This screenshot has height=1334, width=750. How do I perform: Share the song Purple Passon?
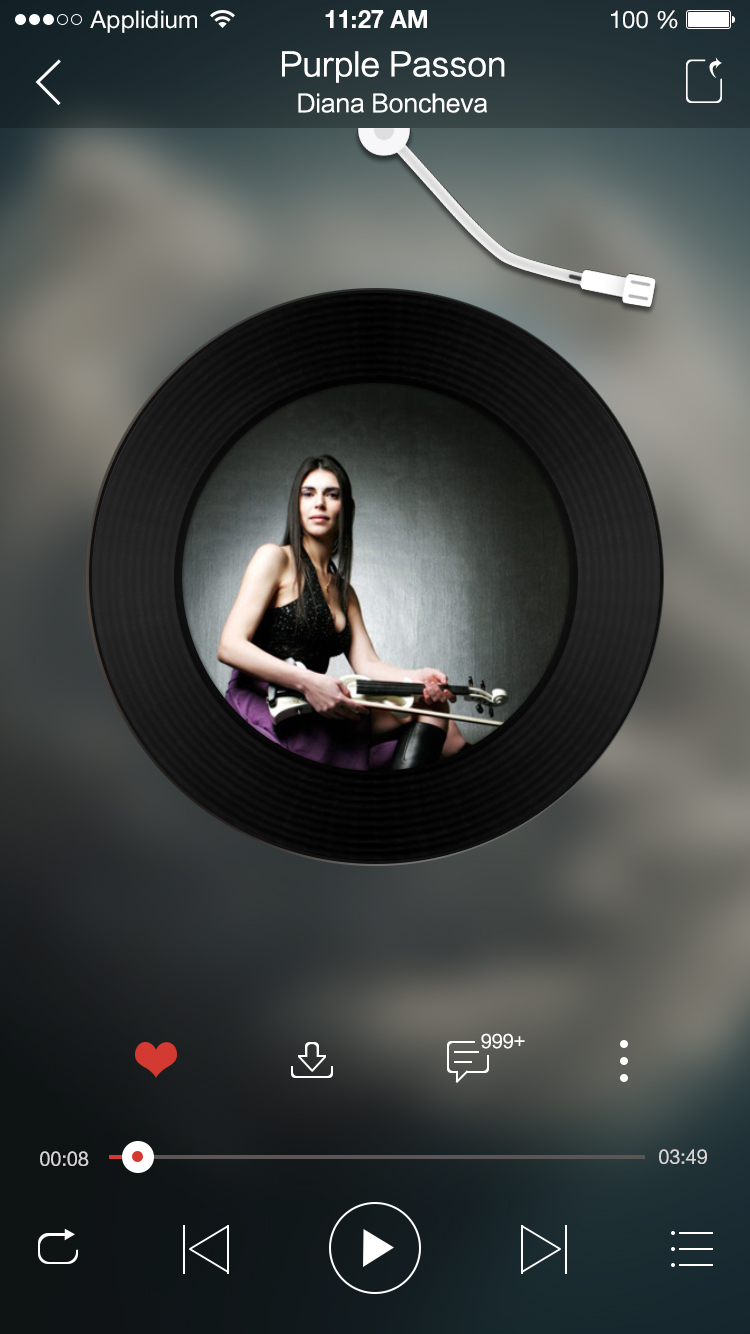pyautogui.click(x=704, y=81)
